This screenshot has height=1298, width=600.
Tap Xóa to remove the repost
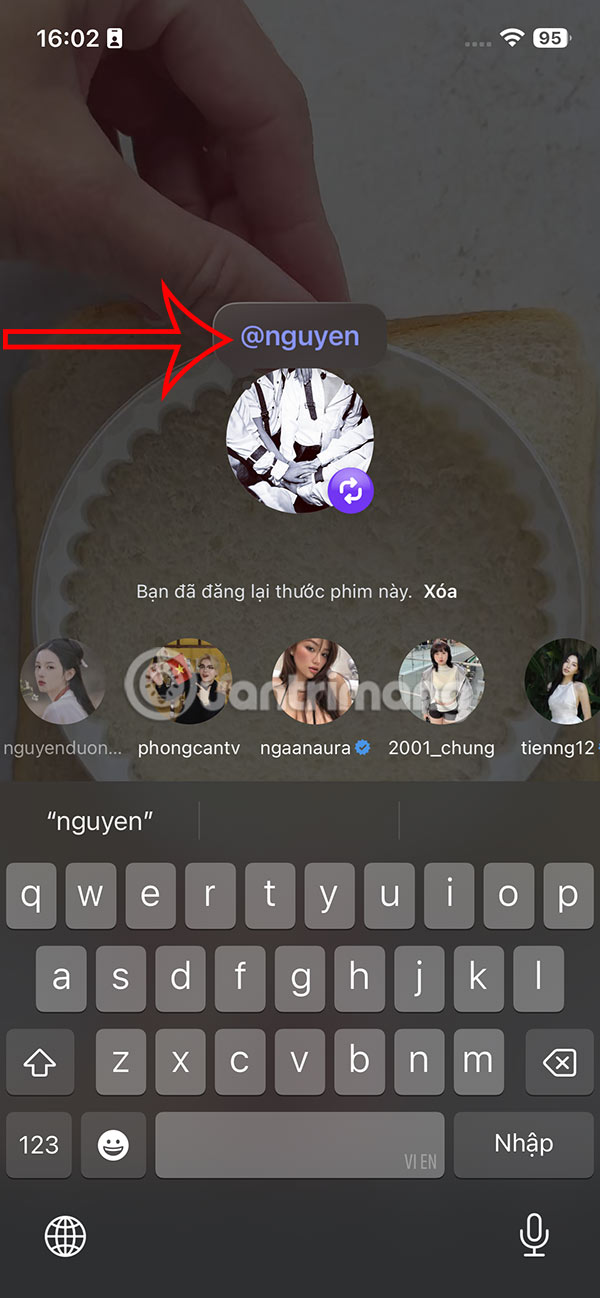tap(440, 591)
